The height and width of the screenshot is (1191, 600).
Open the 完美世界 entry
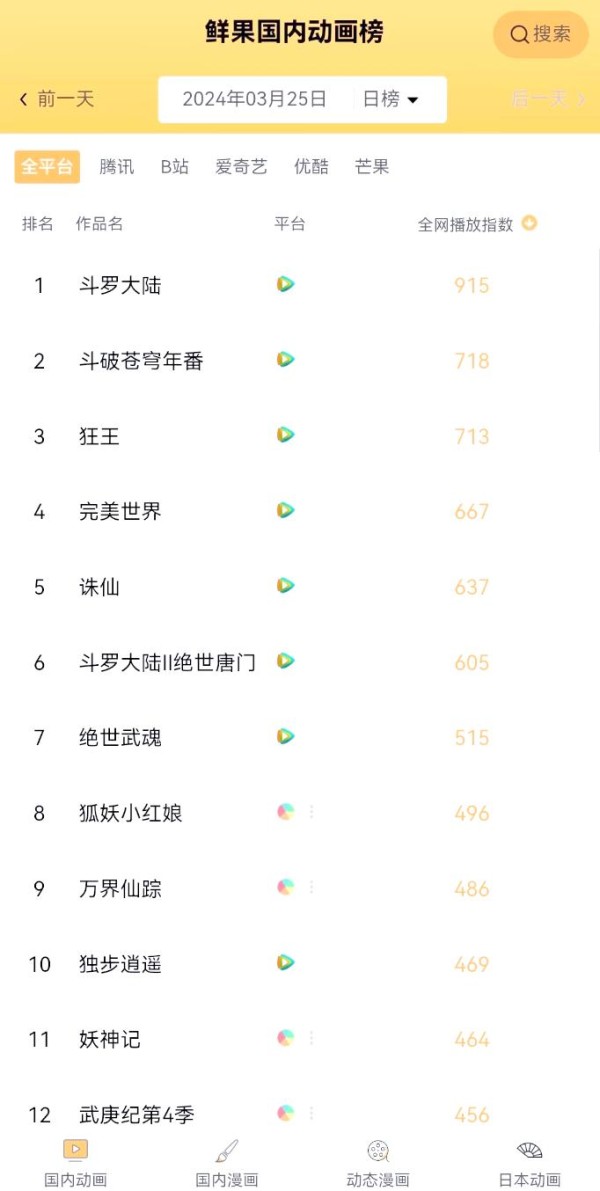pyautogui.click(x=120, y=512)
